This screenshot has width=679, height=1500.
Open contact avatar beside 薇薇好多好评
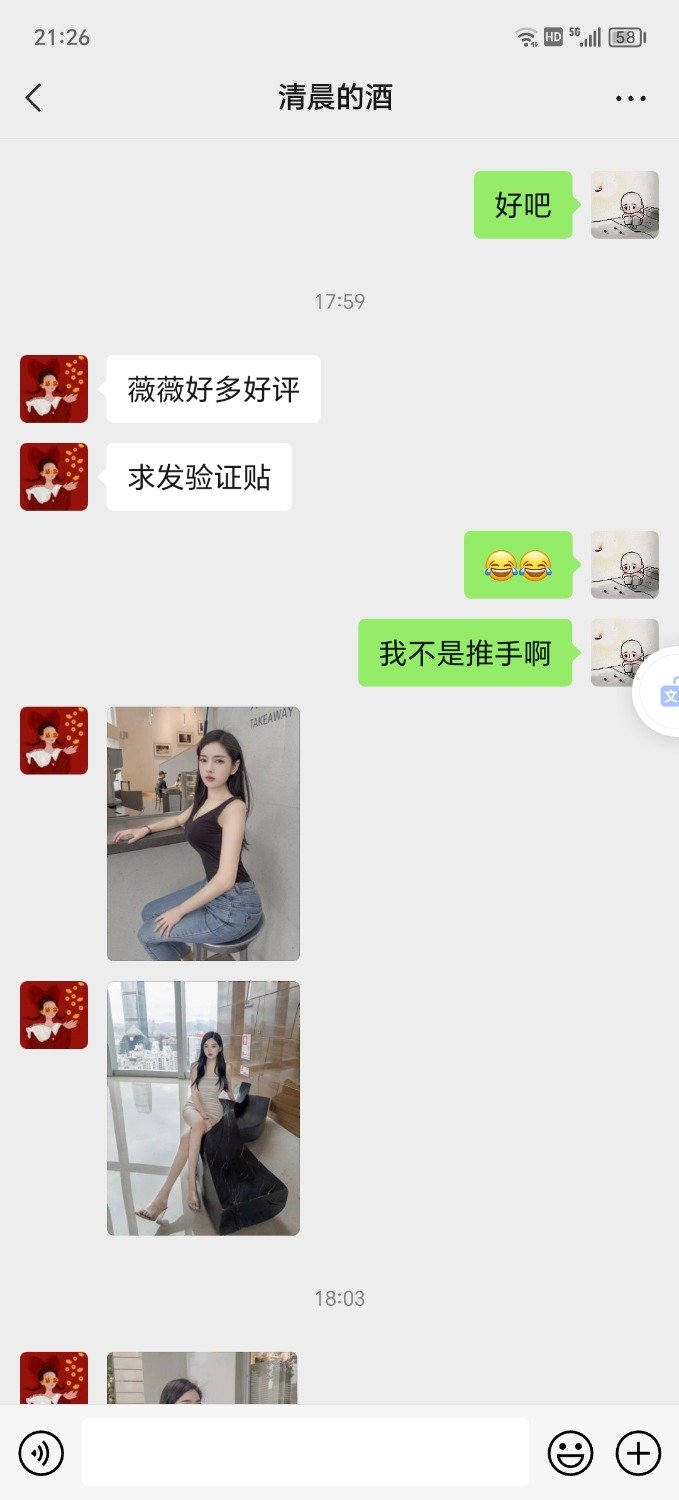(x=54, y=389)
